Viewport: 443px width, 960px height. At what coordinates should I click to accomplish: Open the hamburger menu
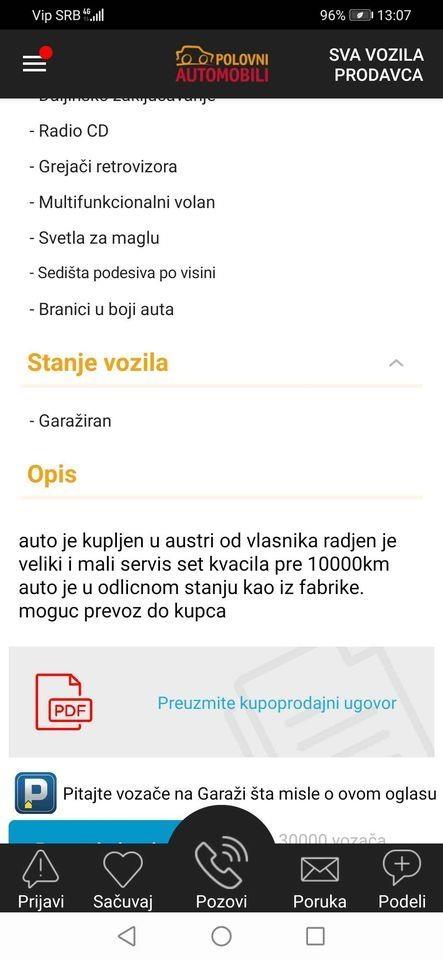coord(35,64)
